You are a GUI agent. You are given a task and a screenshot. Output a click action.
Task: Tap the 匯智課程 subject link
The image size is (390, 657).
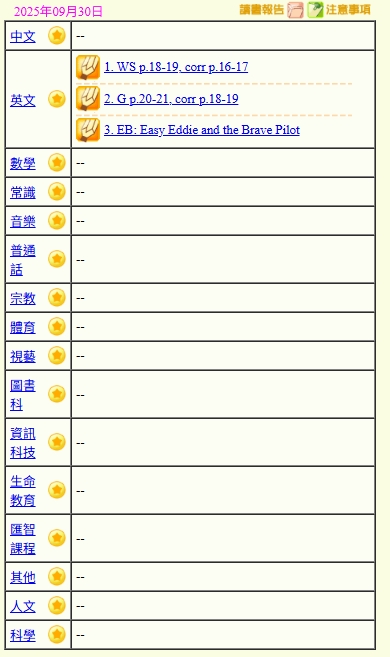[x=23, y=539]
